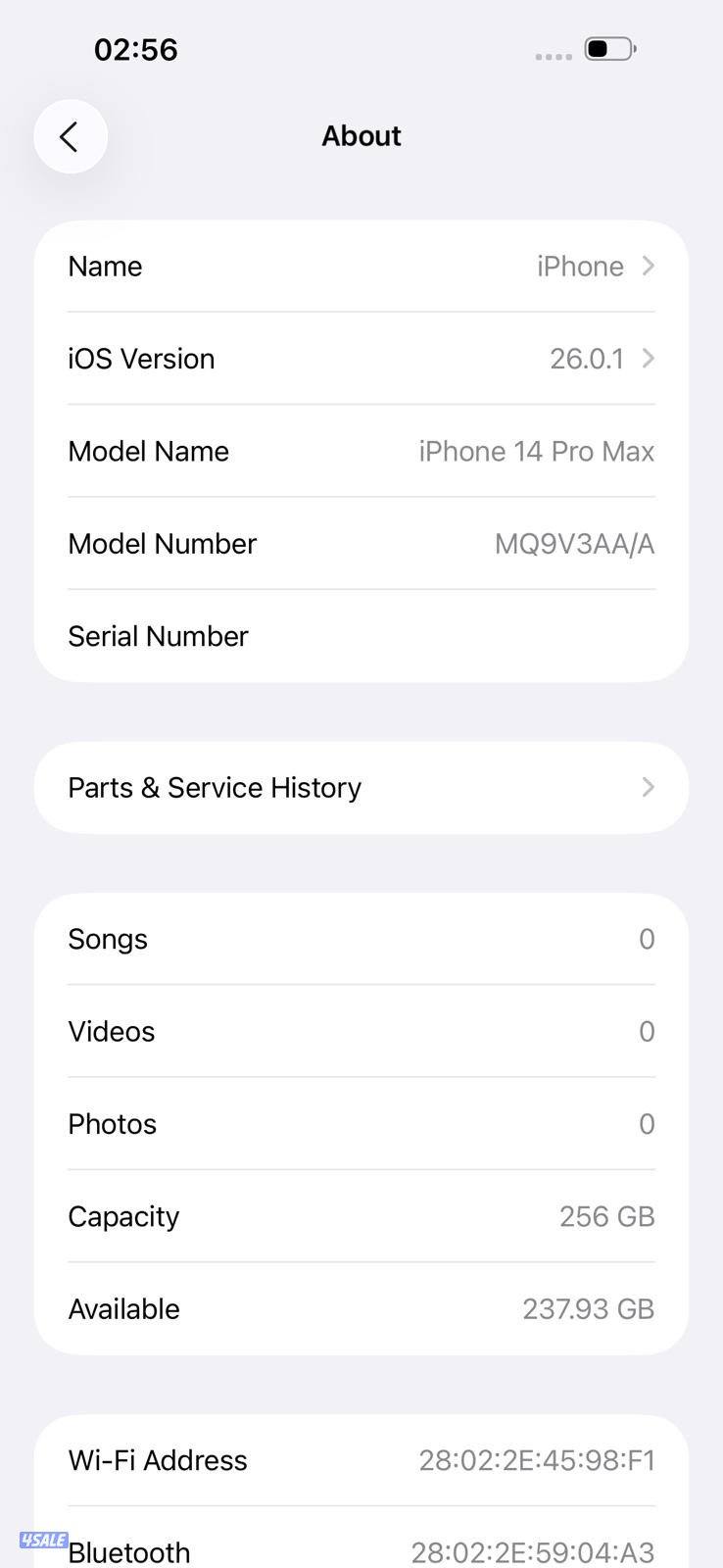The height and width of the screenshot is (1568, 723).
Task: Tap the Bluetooth address row
Action: pyautogui.click(x=361, y=1551)
